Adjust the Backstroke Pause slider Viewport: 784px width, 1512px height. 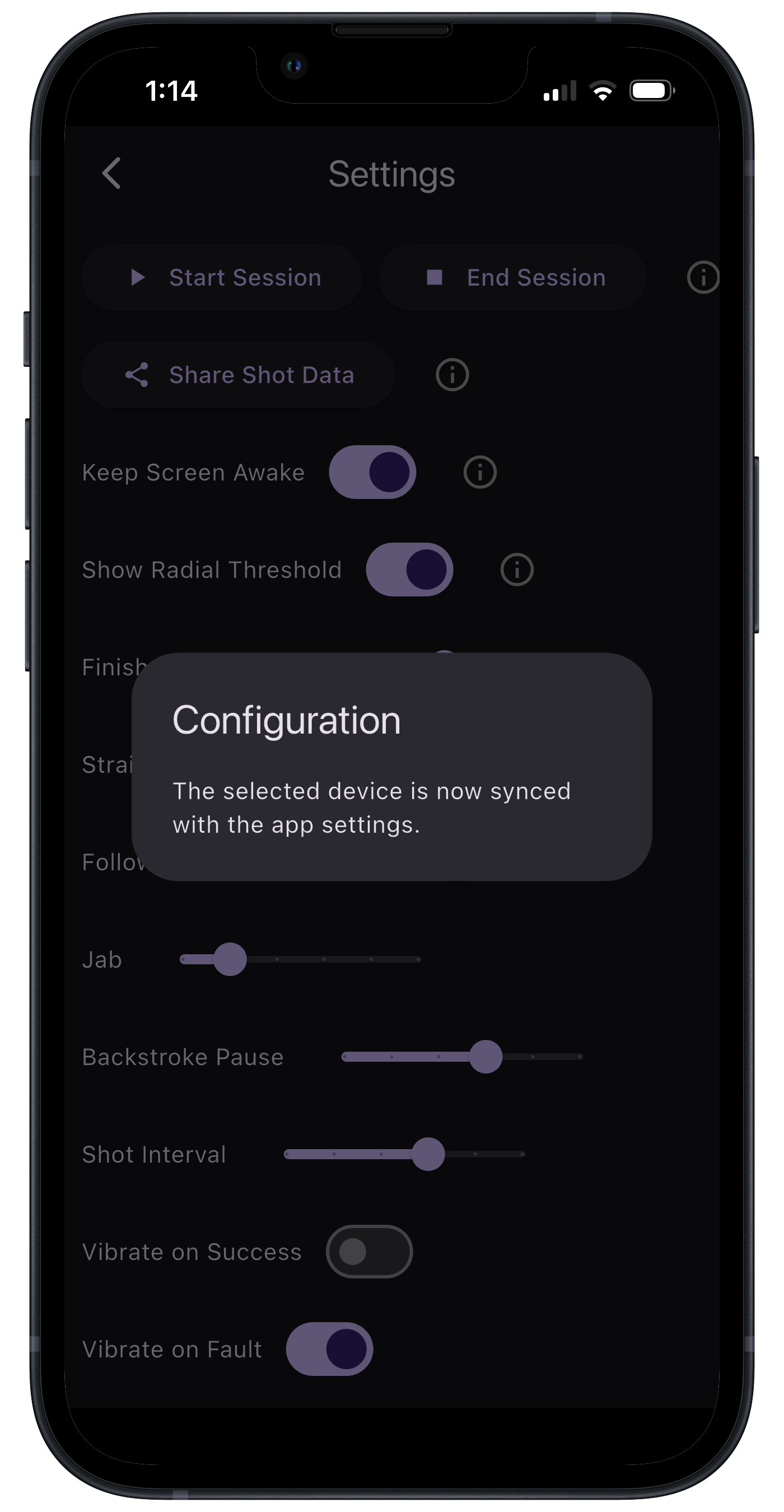tap(486, 1057)
